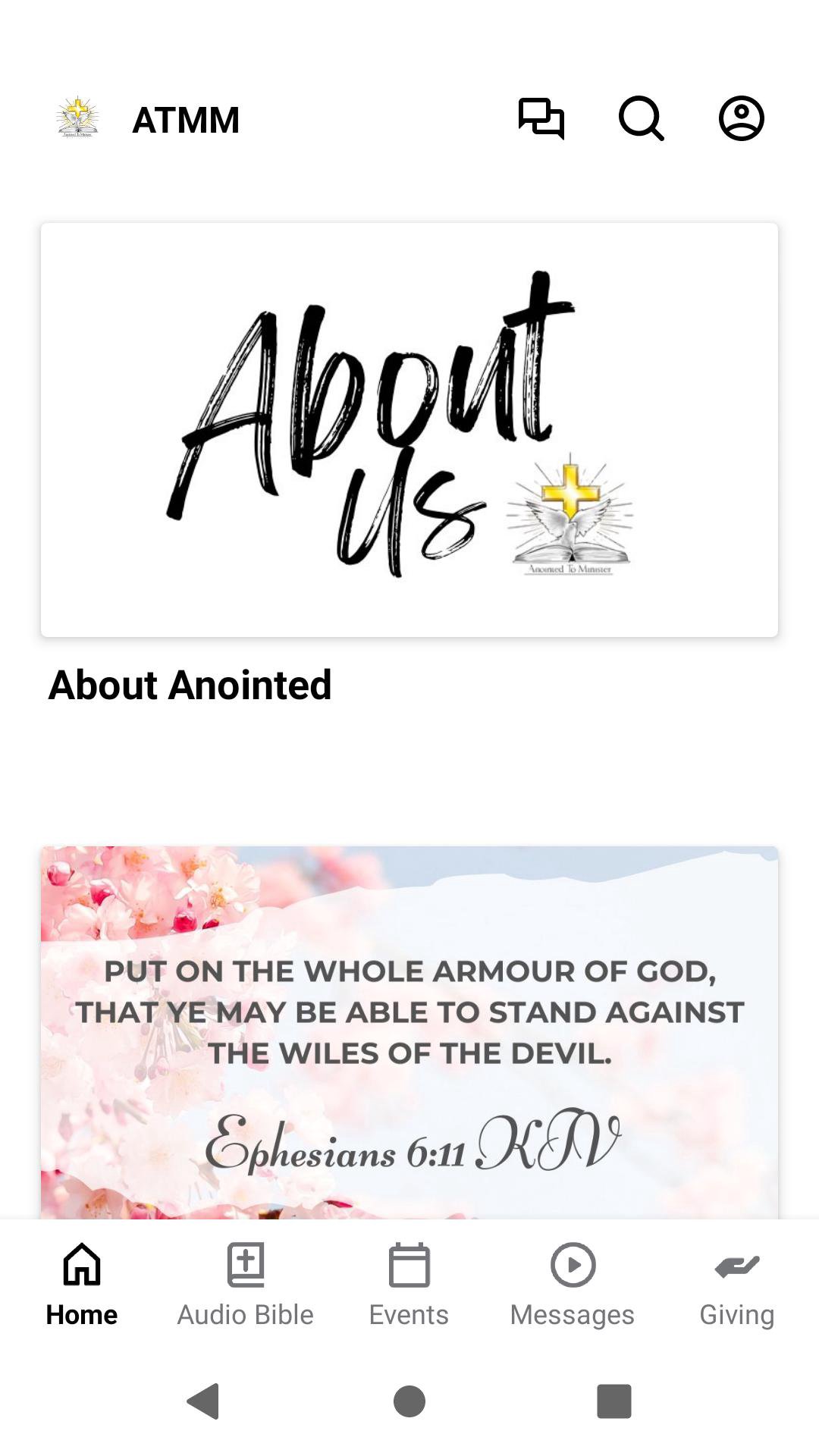Tap the system back button
819x1456 pixels.
coord(203,1401)
